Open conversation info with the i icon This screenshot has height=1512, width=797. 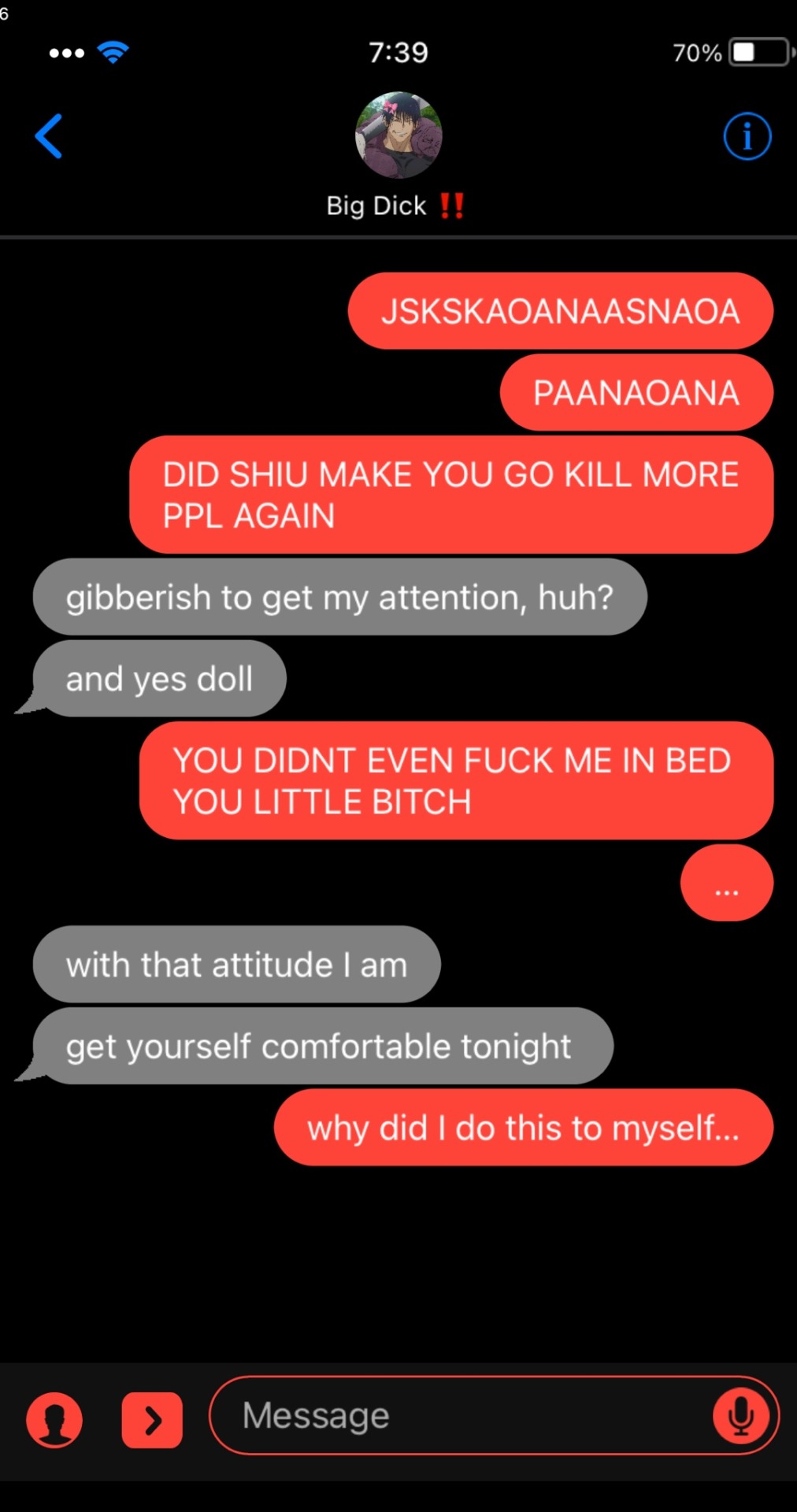pos(747,136)
